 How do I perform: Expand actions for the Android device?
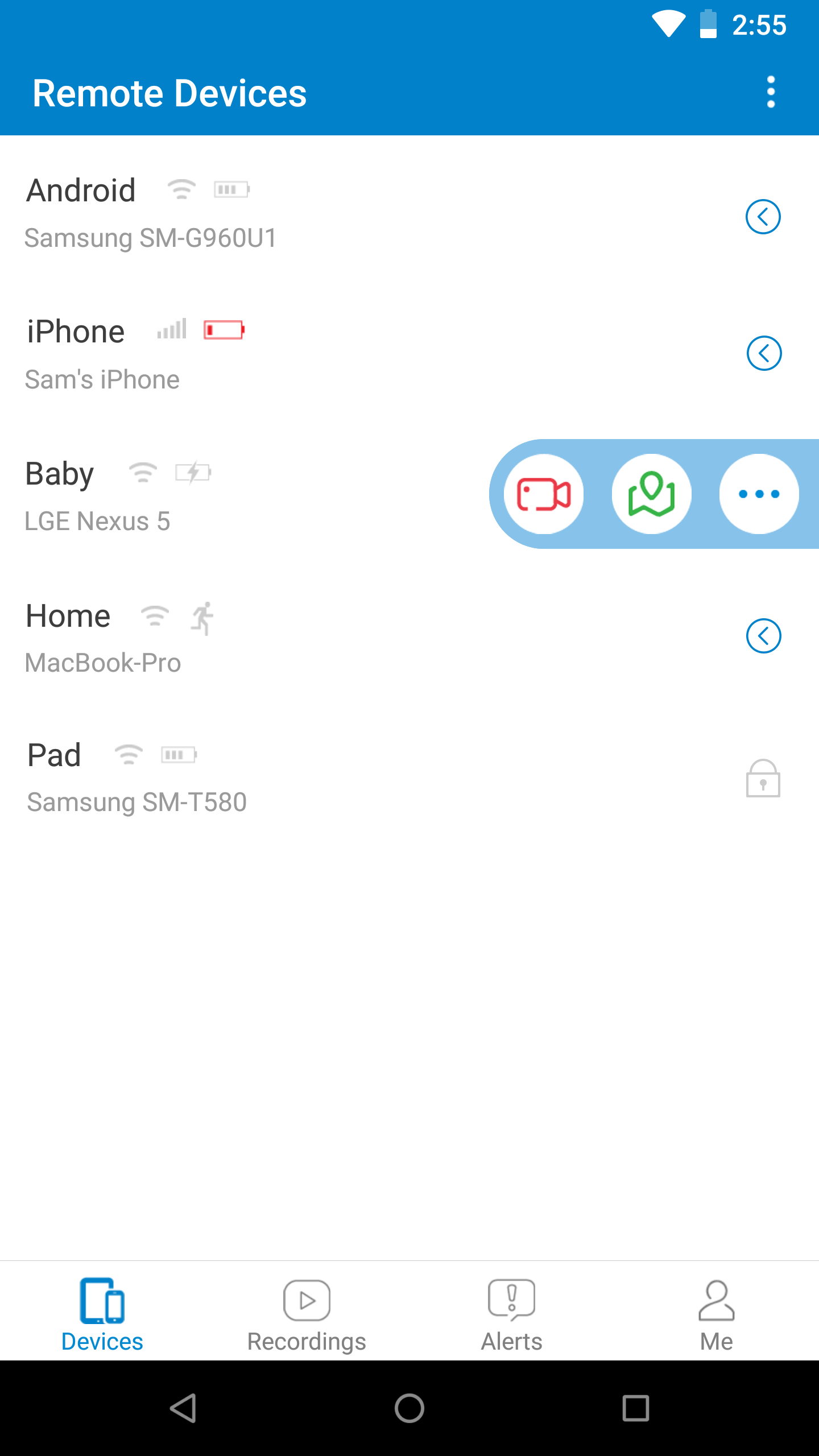(x=763, y=217)
